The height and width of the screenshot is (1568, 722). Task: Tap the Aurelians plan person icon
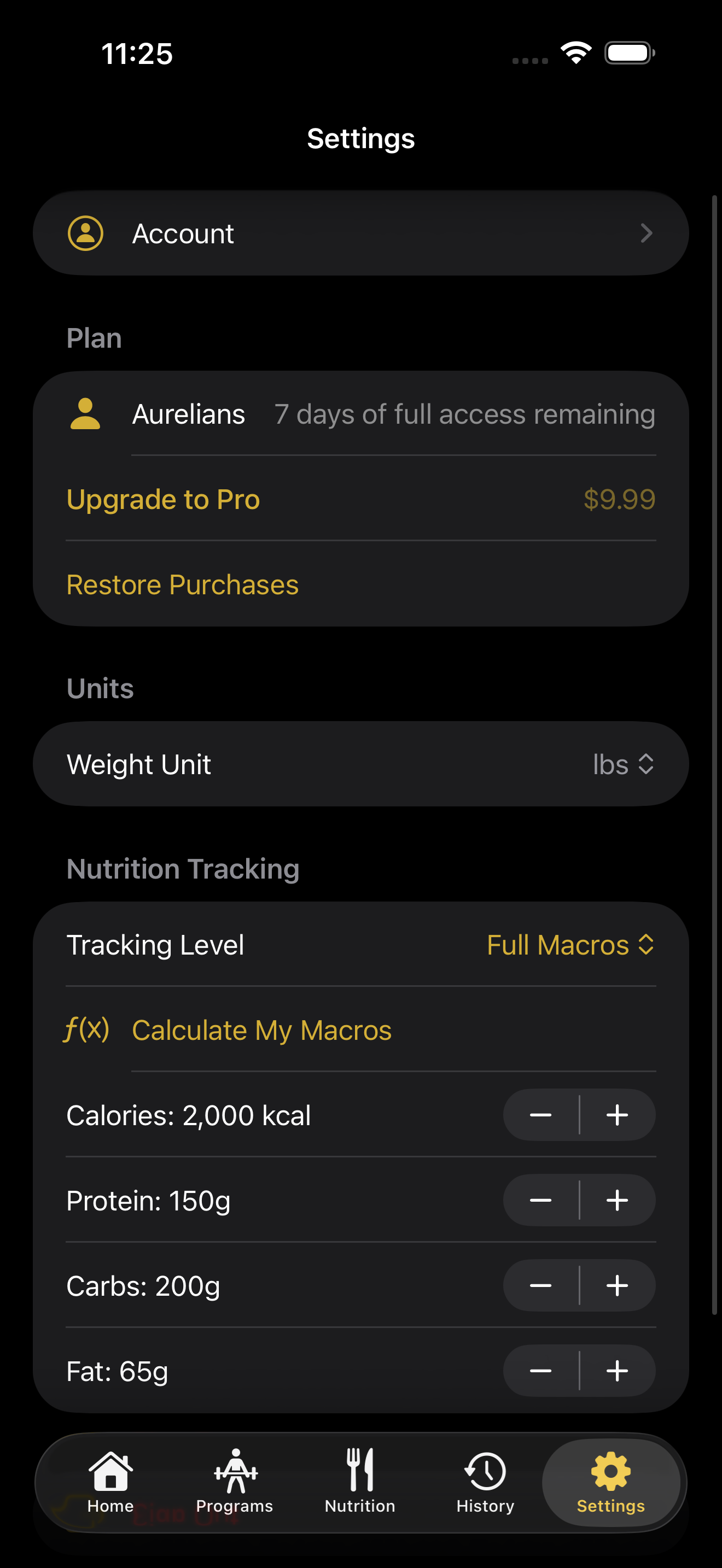click(85, 414)
